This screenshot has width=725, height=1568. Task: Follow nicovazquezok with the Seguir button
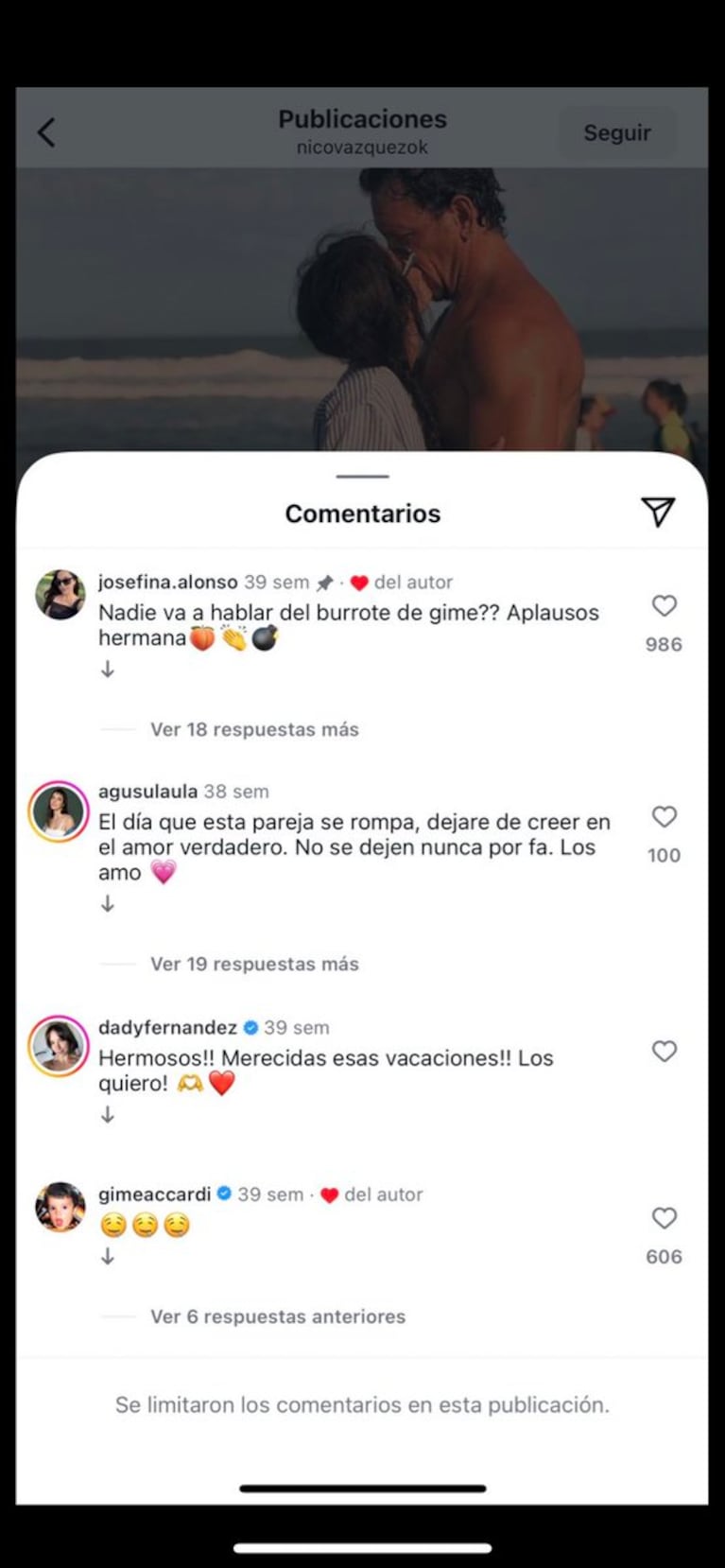click(616, 133)
